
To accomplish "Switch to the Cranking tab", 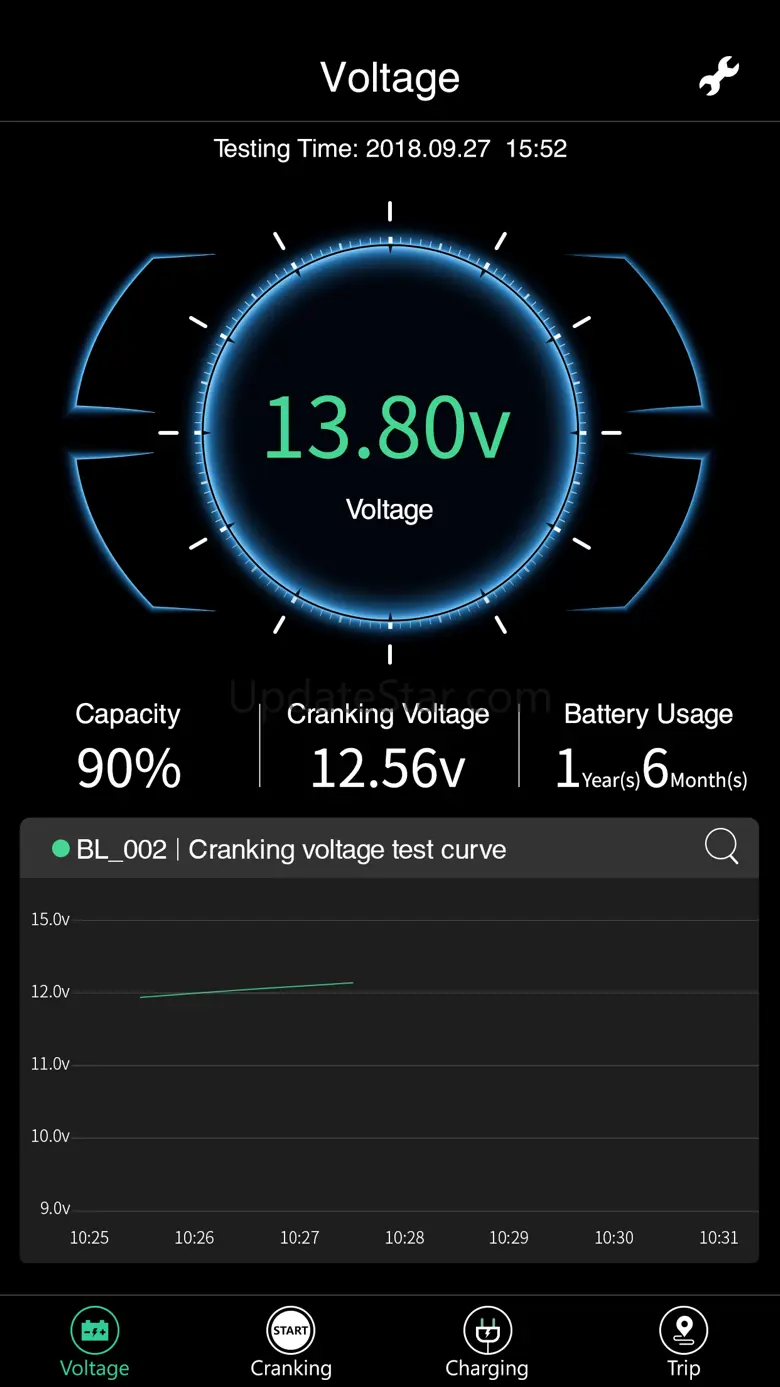I will (291, 1343).
